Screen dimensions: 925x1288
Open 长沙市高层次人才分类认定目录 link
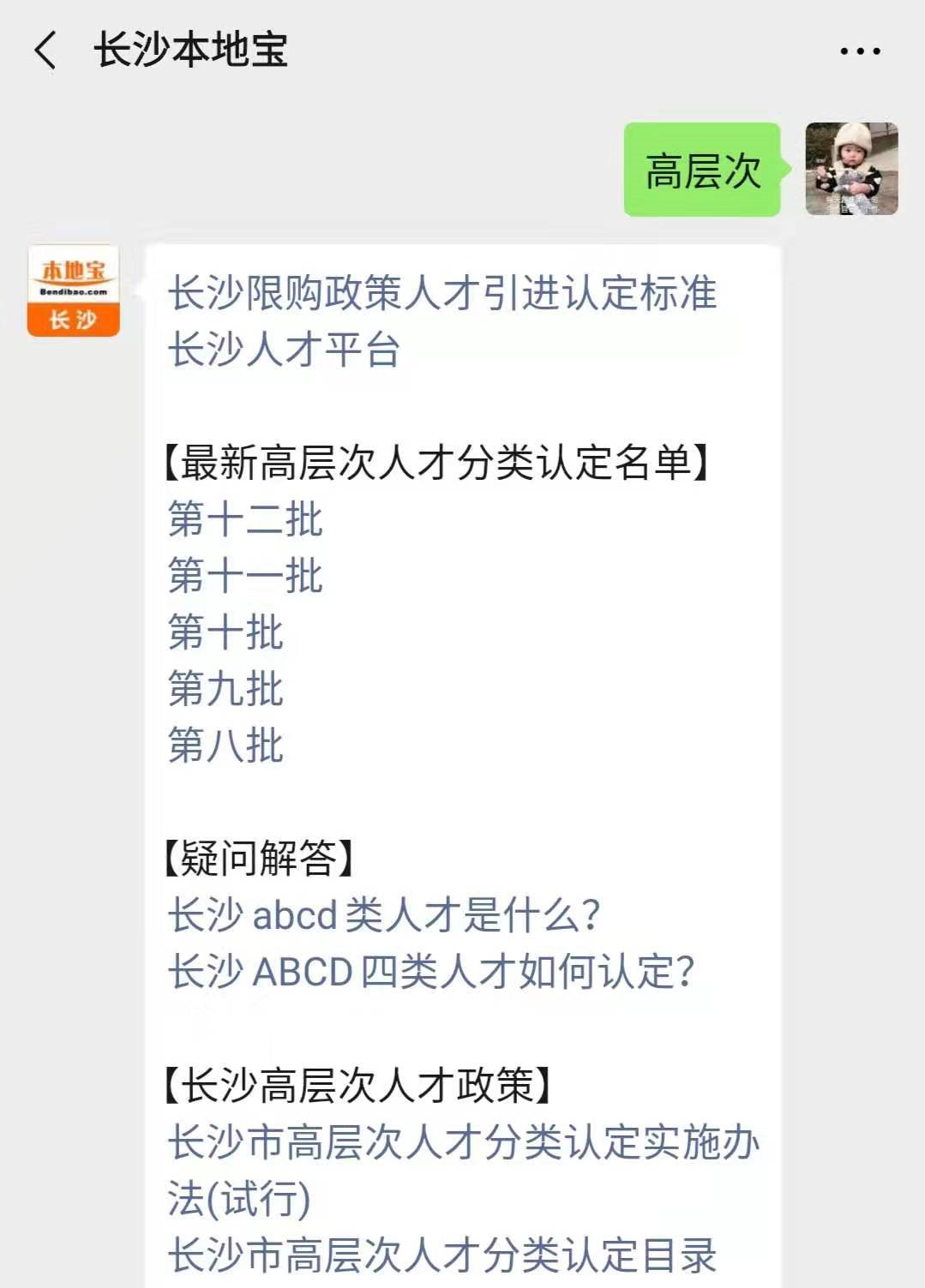[x=441, y=1254]
